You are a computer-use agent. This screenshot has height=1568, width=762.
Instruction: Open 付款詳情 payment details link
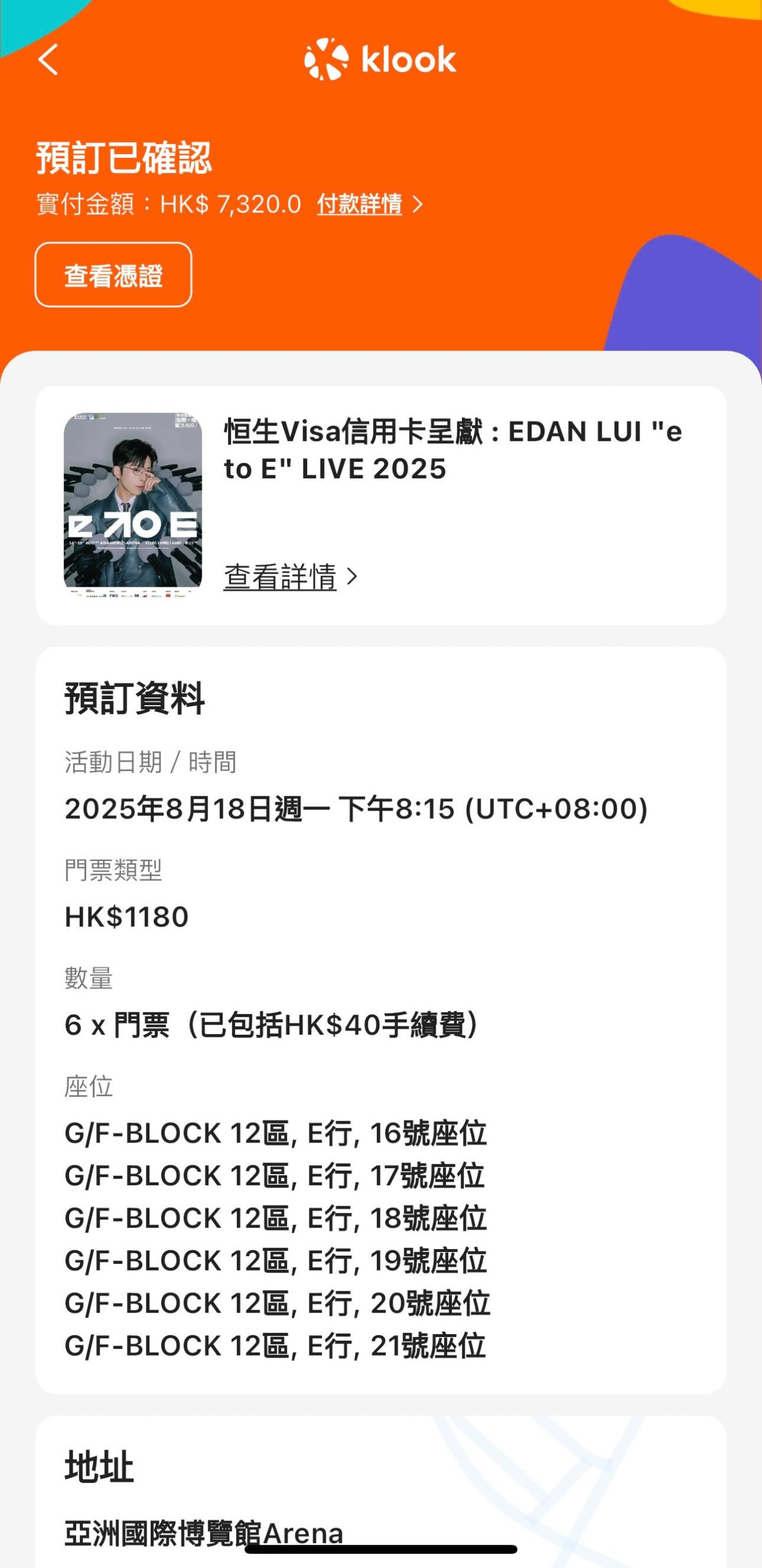pos(359,206)
